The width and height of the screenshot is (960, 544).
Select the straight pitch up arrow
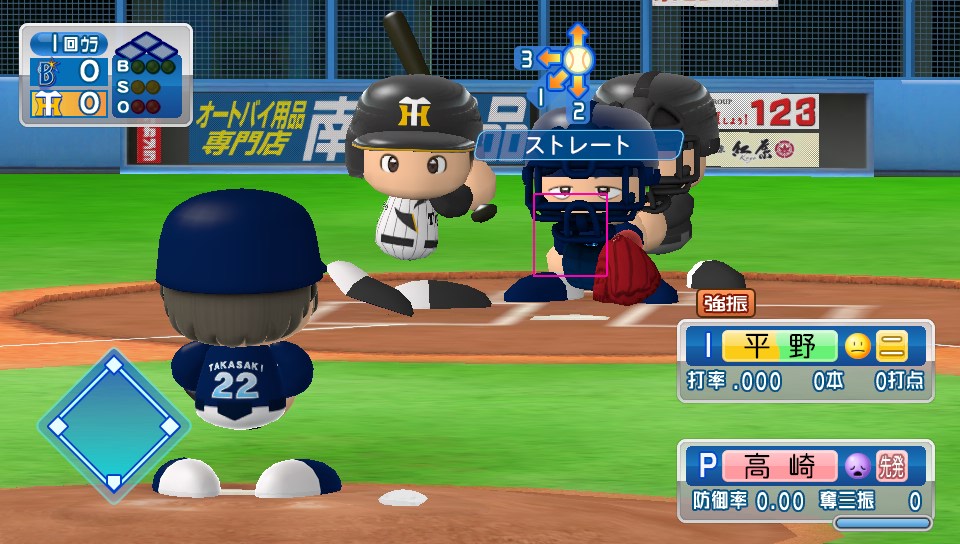(x=577, y=35)
